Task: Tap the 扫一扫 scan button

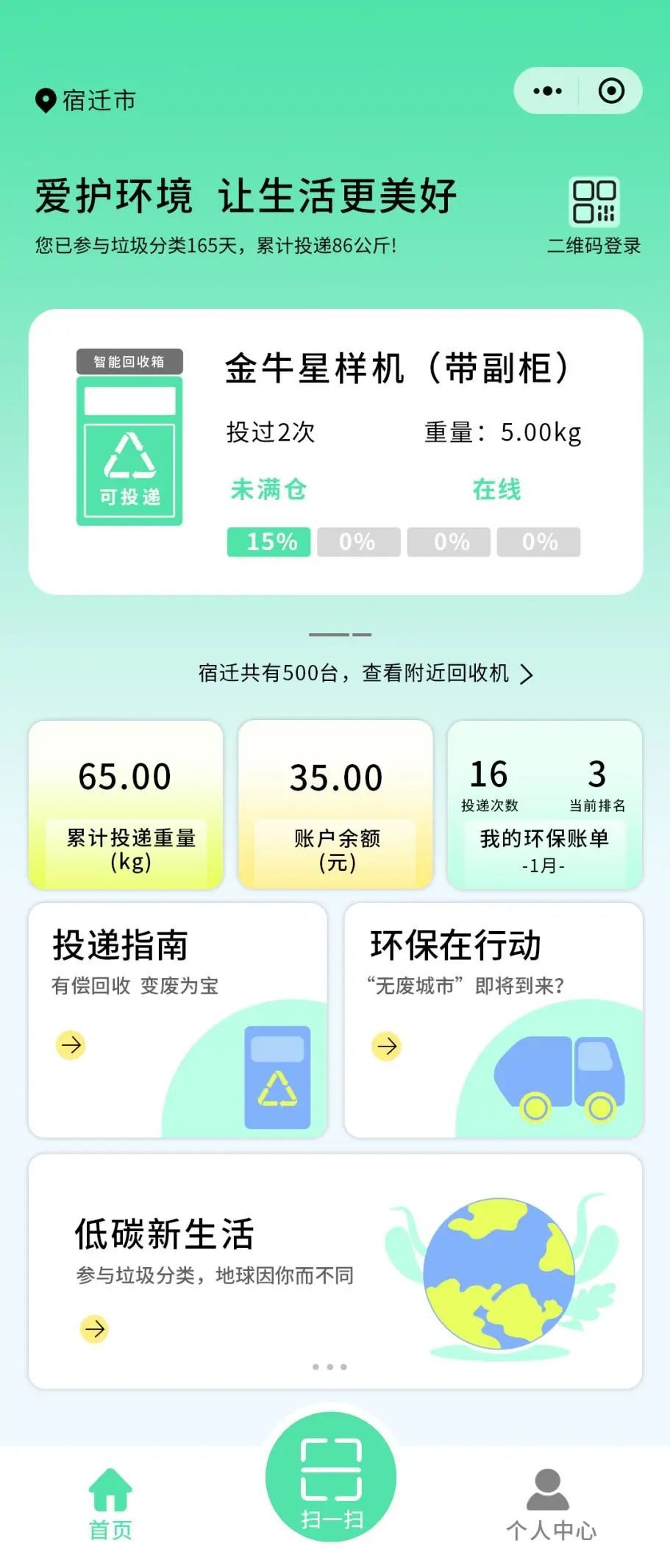Action: pyautogui.click(x=331, y=1477)
